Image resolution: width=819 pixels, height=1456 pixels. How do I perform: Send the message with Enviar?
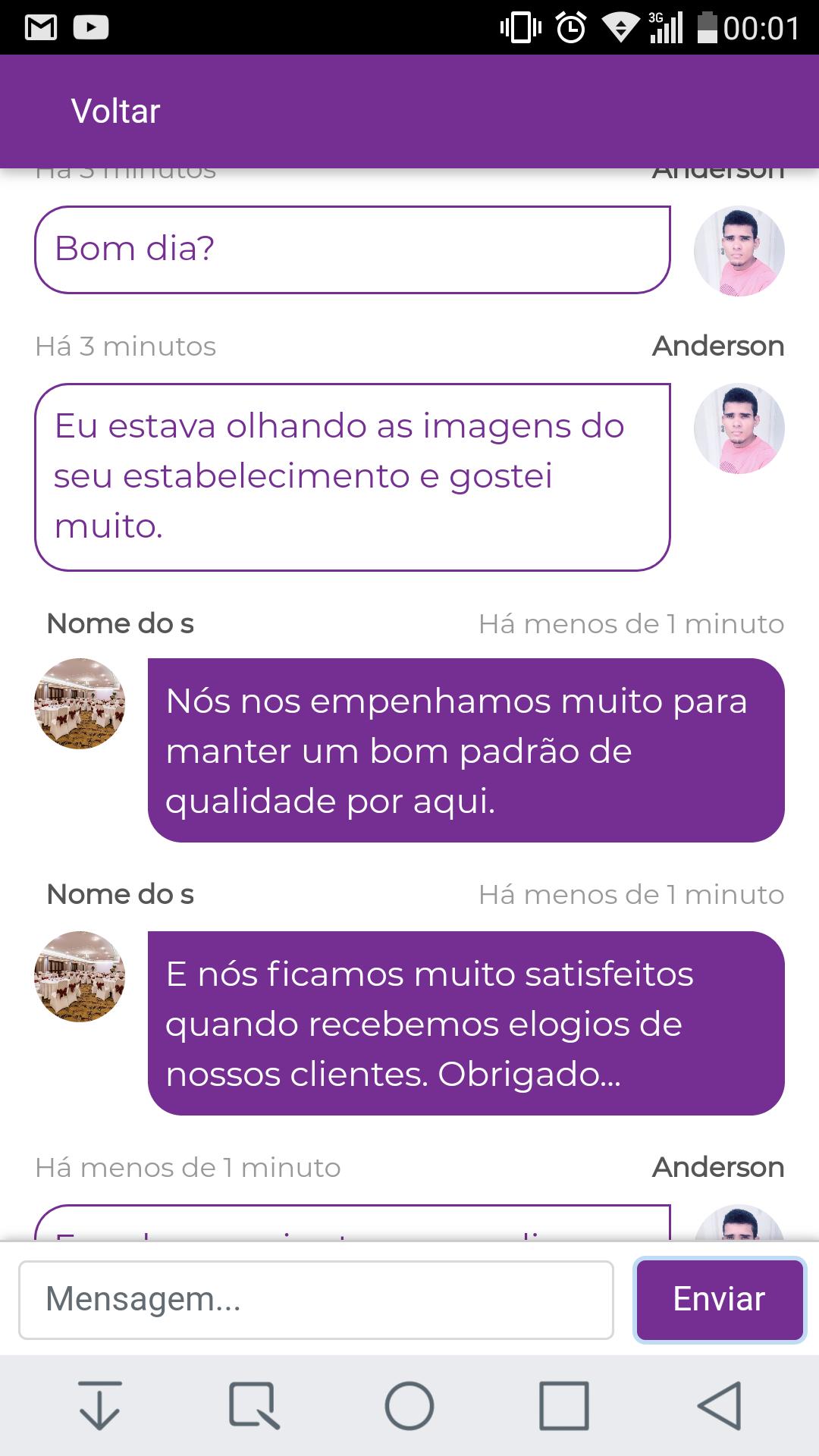click(719, 1300)
